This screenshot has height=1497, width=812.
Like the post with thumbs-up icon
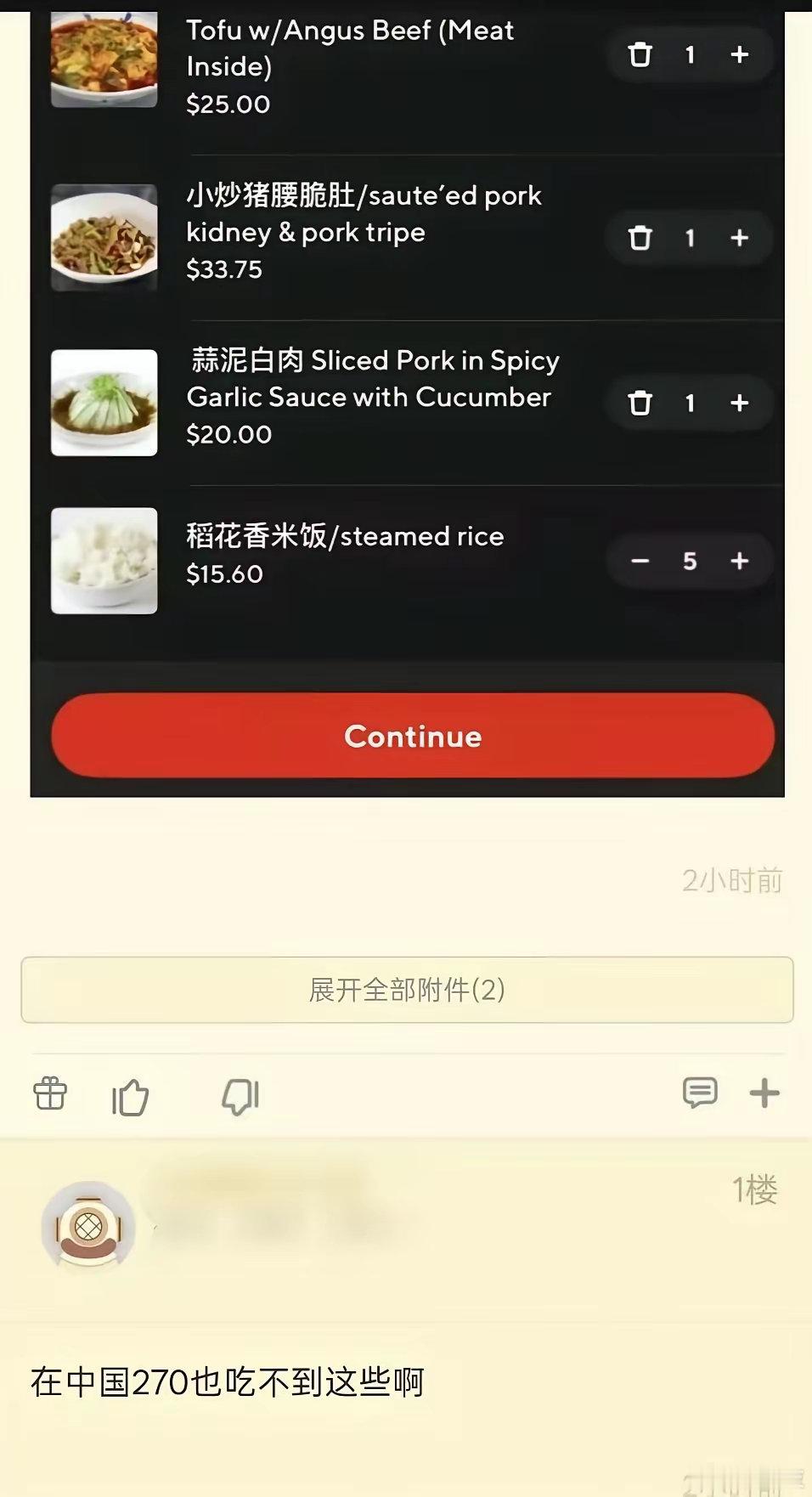click(131, 1096)
